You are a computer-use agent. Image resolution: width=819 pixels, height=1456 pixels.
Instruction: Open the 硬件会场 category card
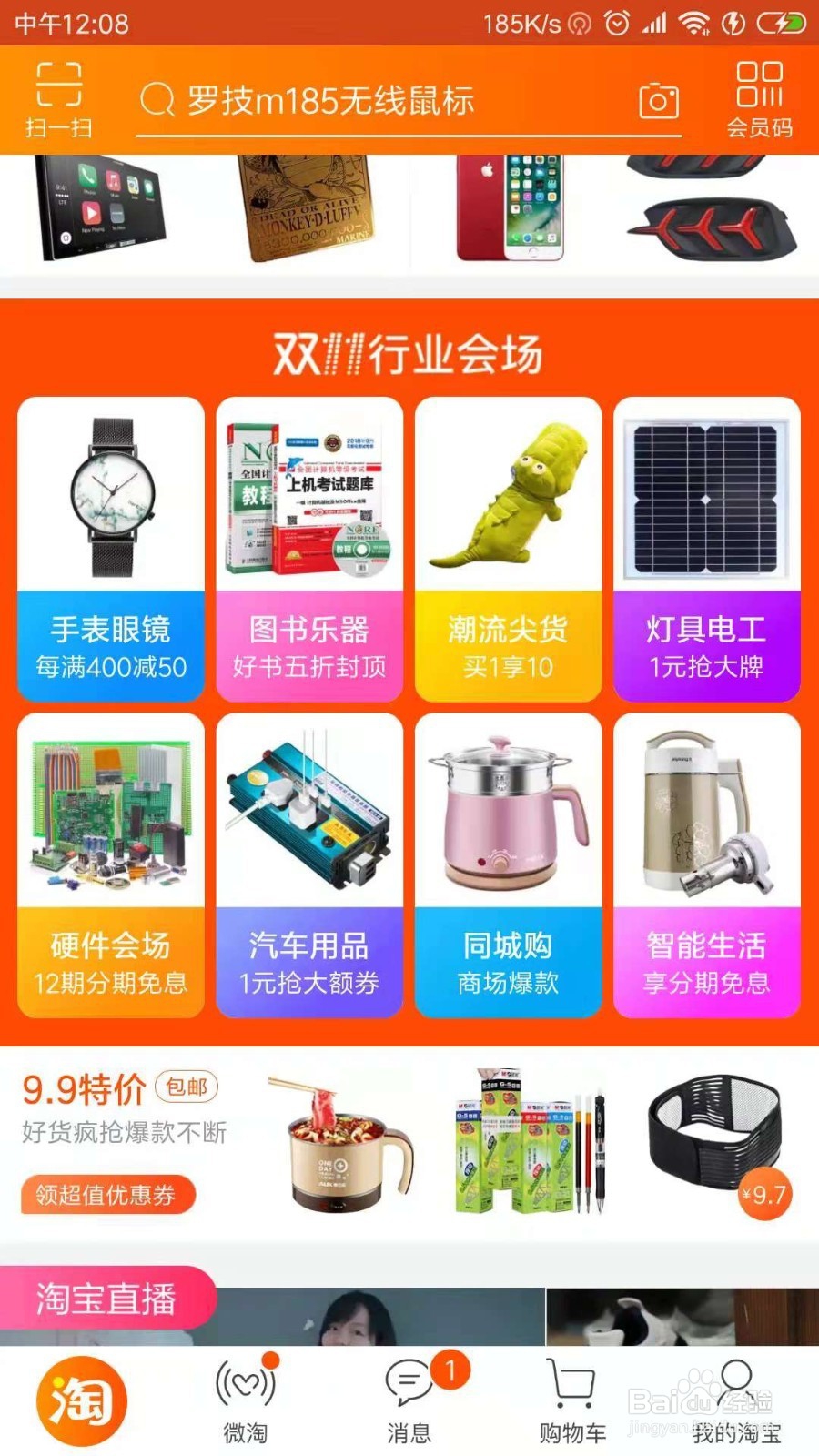tap(111, 865)
